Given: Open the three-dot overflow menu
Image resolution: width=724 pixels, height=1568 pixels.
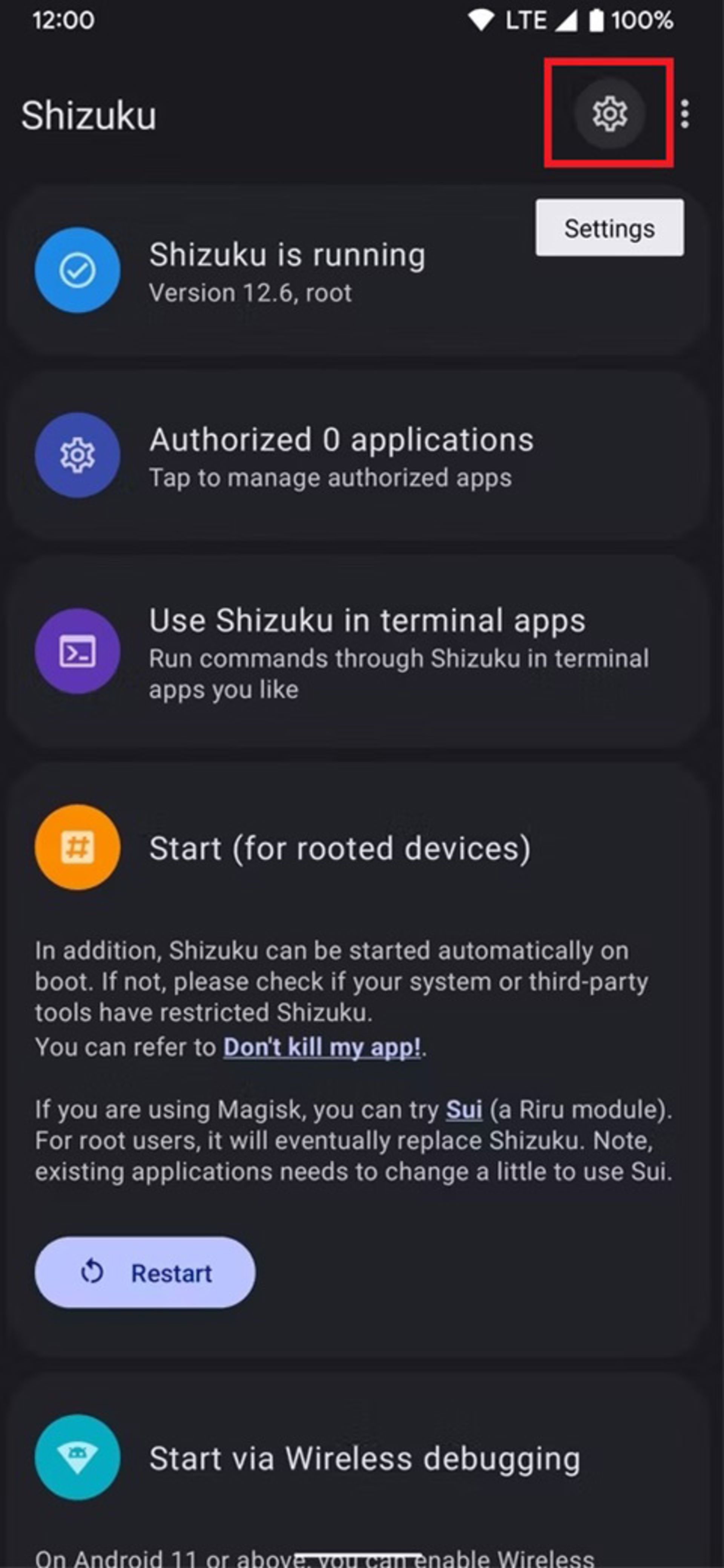Looking at the screenshot, I should pyautogui.click(x=685, y=114).
